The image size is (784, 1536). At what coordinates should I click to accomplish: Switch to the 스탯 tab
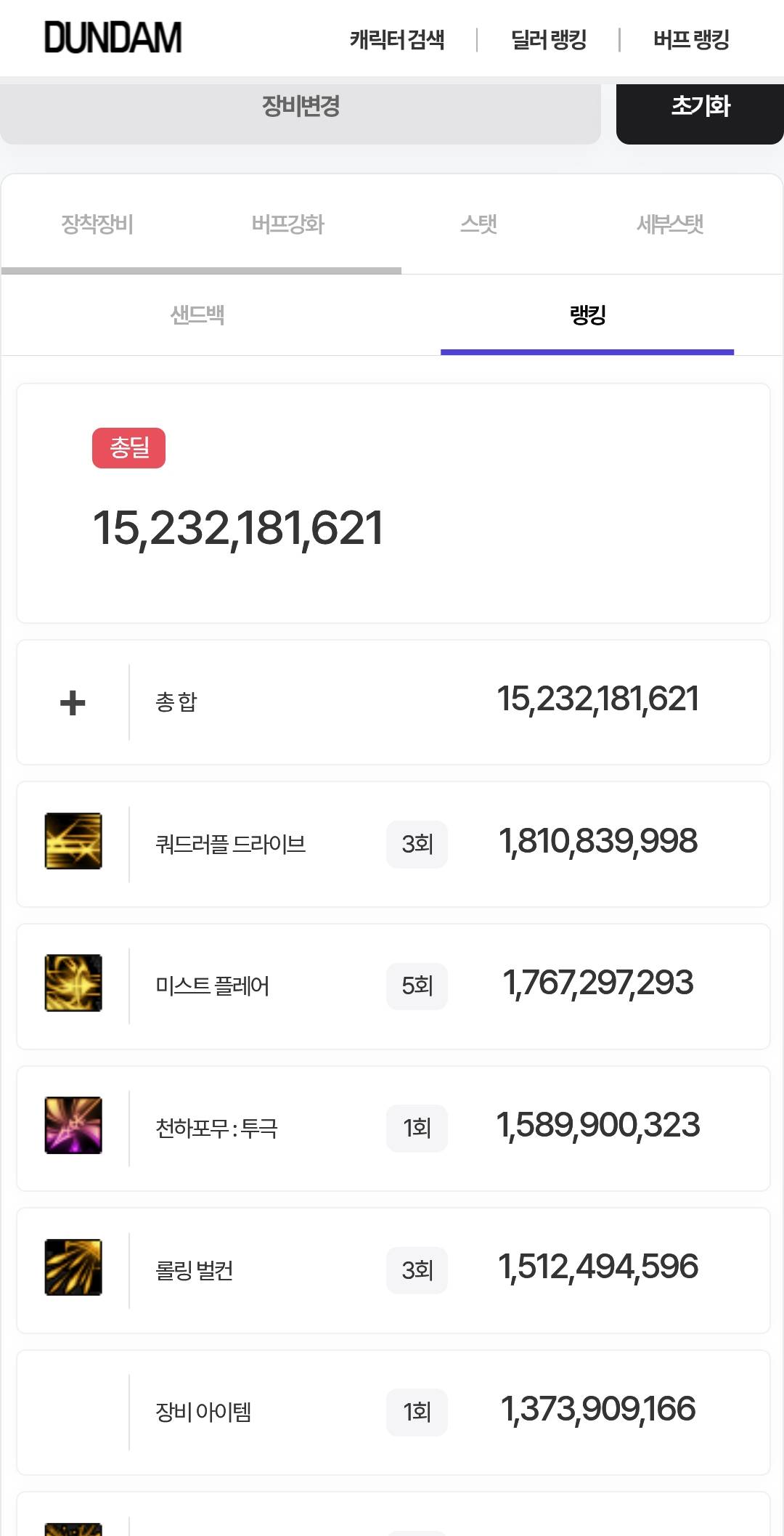tap(478, 224)
